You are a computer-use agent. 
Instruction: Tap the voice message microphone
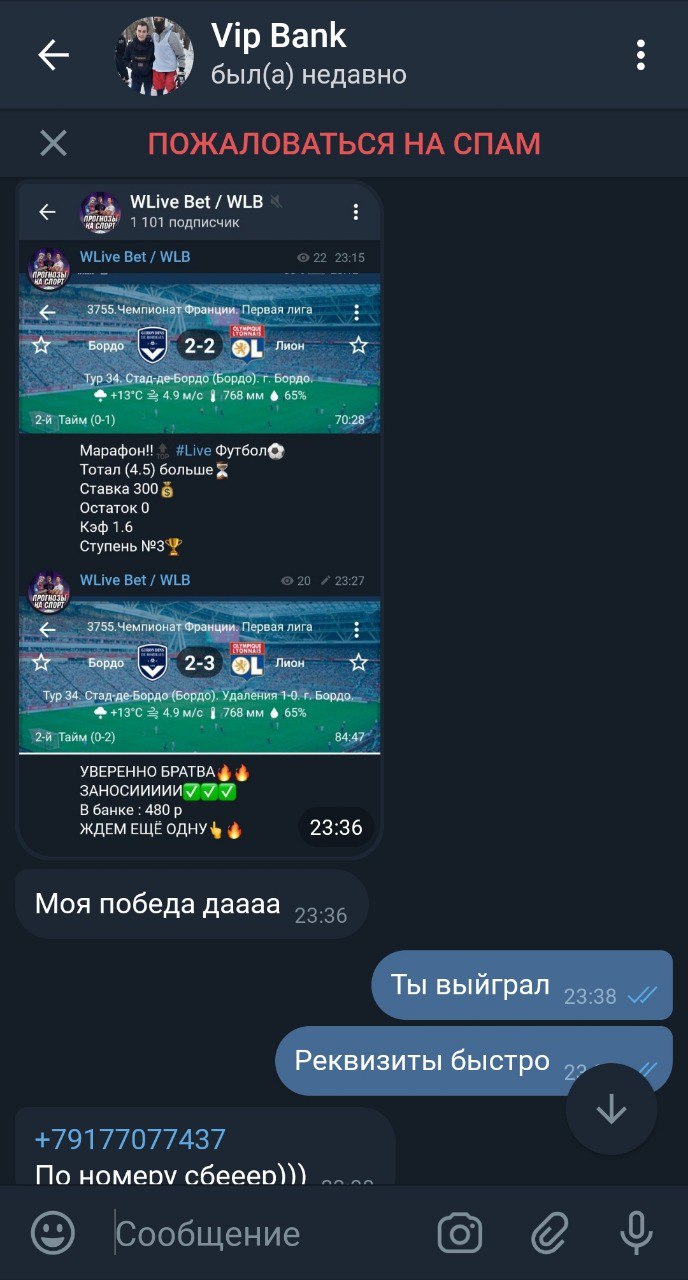pyautogui.click(x=636, y=1233)
